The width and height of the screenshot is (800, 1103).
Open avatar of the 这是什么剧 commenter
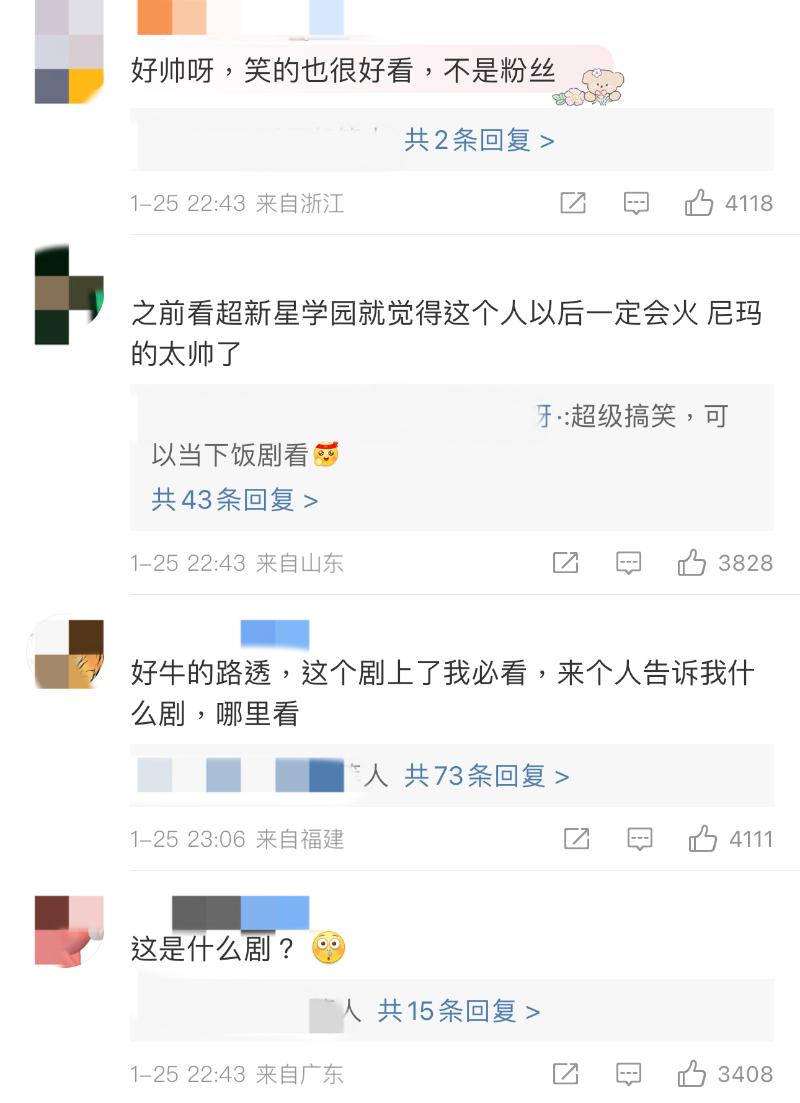point(69,931)
